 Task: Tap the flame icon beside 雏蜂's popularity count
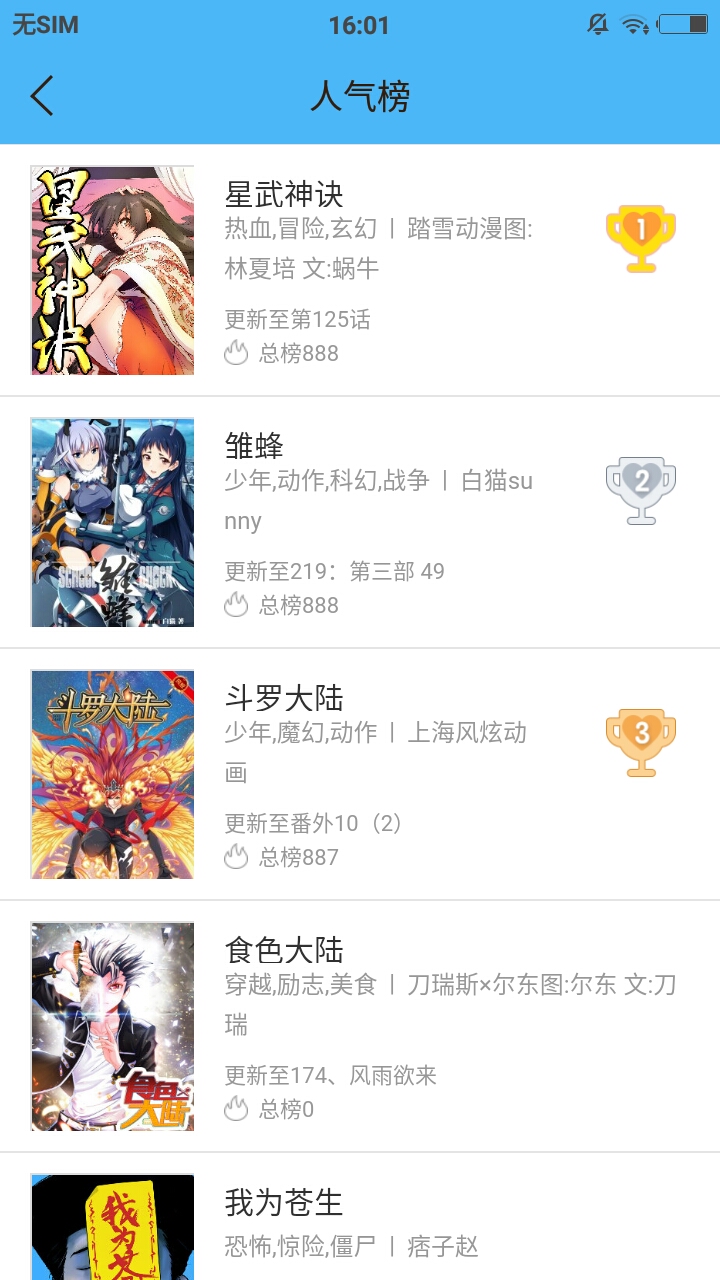(x=237, y=605)
